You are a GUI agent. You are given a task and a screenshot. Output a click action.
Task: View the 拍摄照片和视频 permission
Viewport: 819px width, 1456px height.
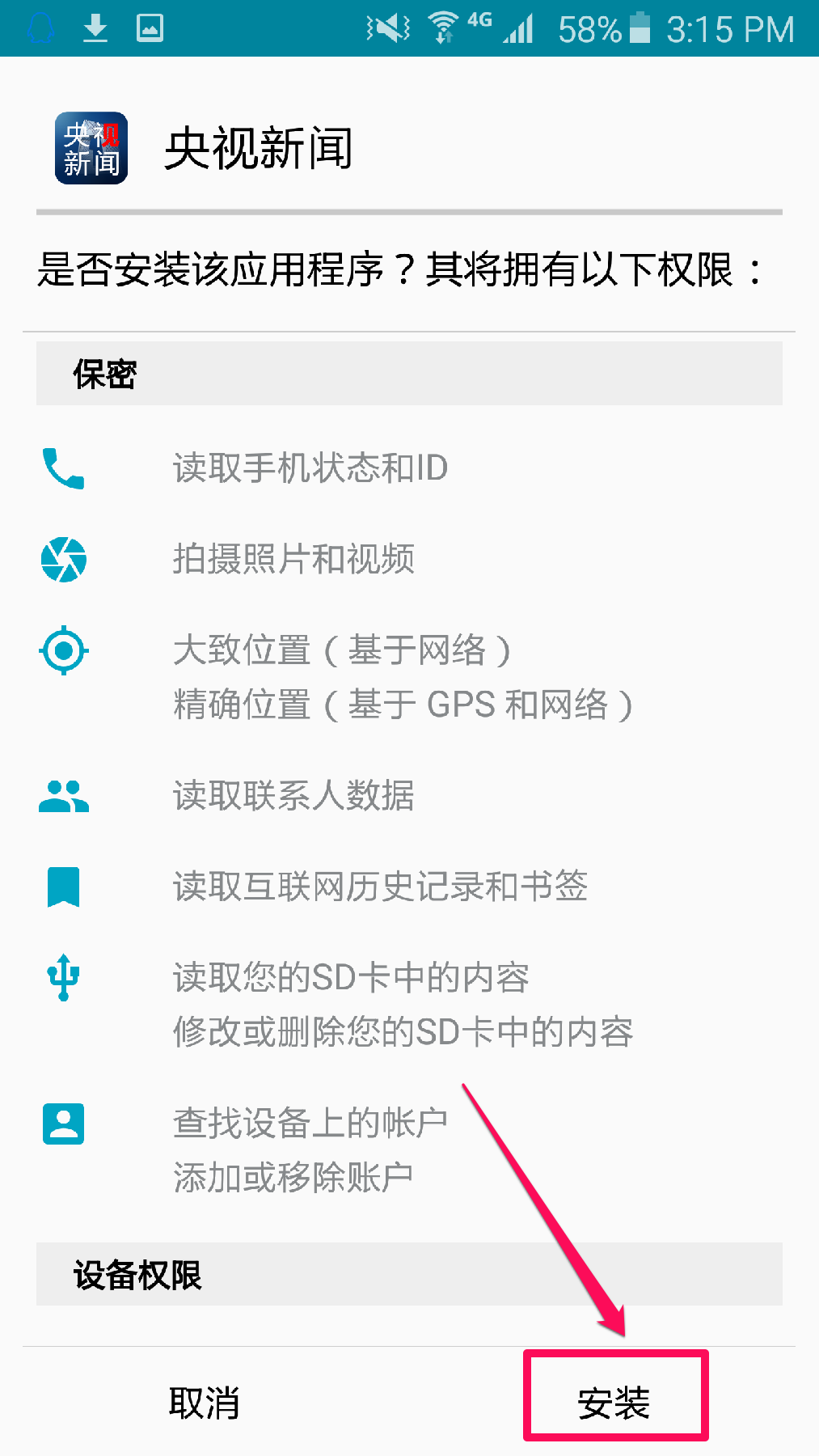[293, 559]
